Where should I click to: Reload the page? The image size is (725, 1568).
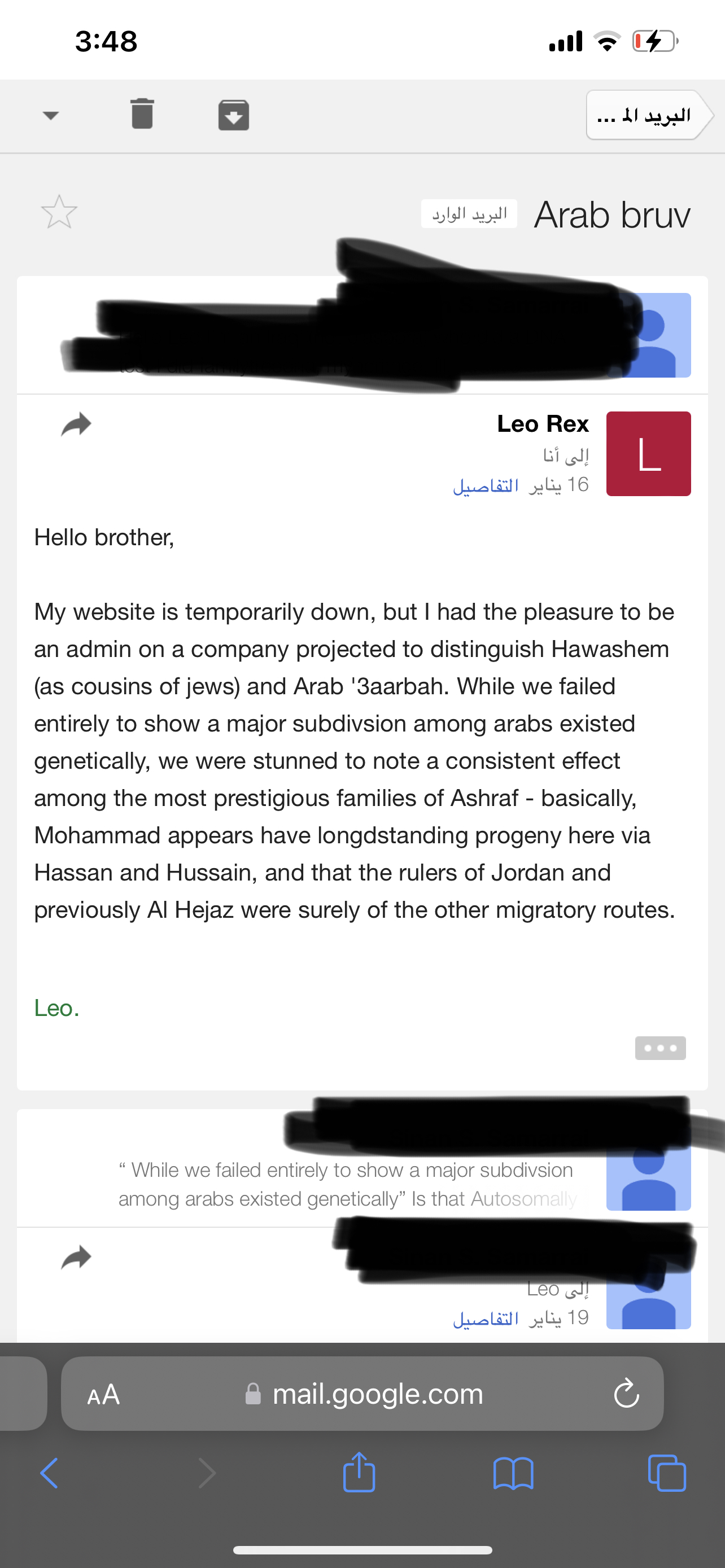626,1393
